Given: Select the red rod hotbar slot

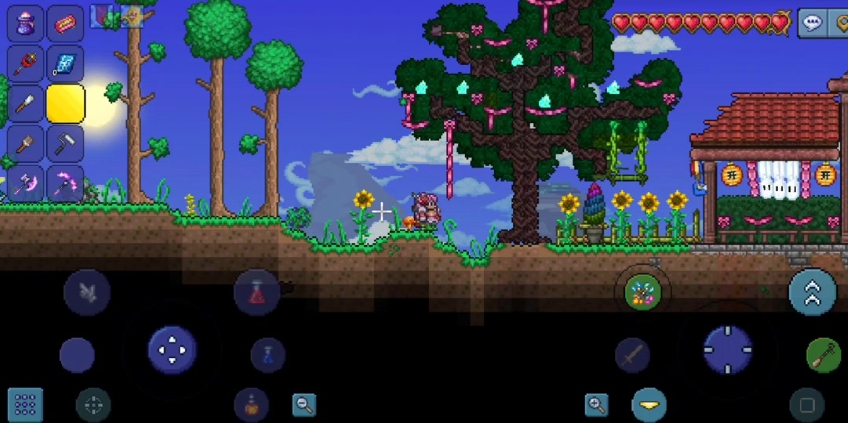Looking at the screenshot, I should 25,63.
